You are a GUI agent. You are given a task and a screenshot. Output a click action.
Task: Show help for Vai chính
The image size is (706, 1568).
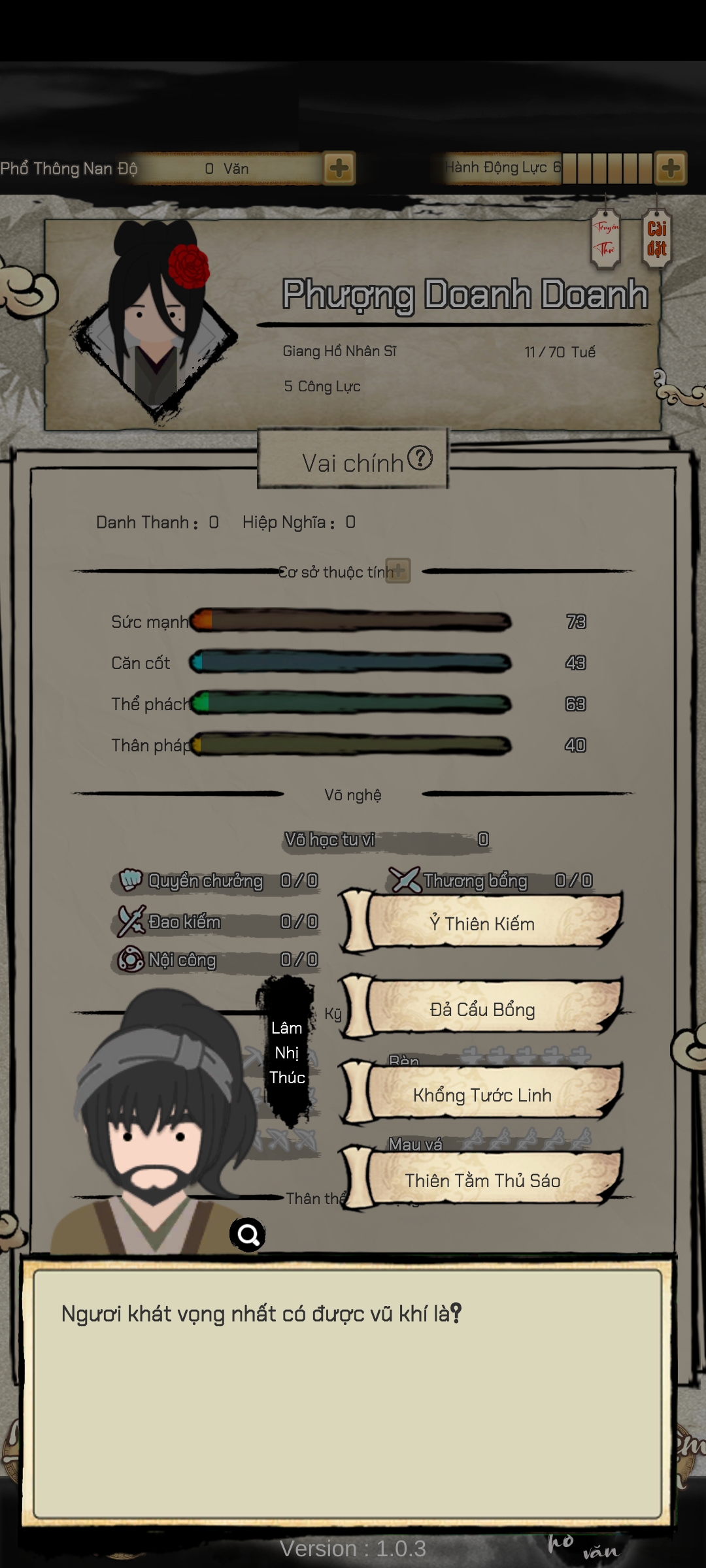420,458
